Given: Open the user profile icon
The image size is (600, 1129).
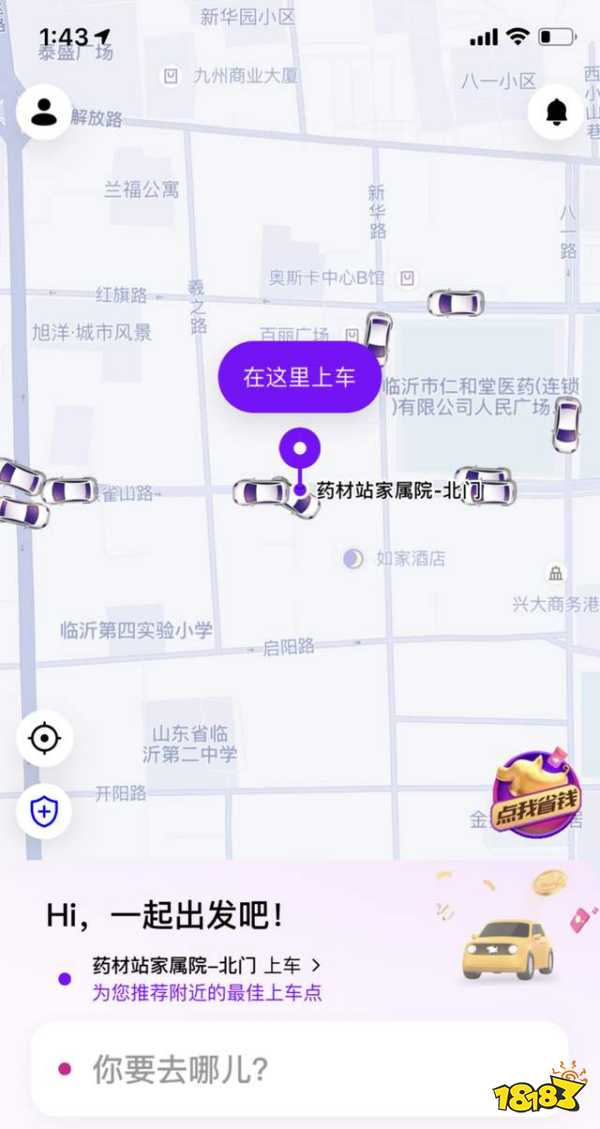Looking at the screenshot, I should click(44, 112).
